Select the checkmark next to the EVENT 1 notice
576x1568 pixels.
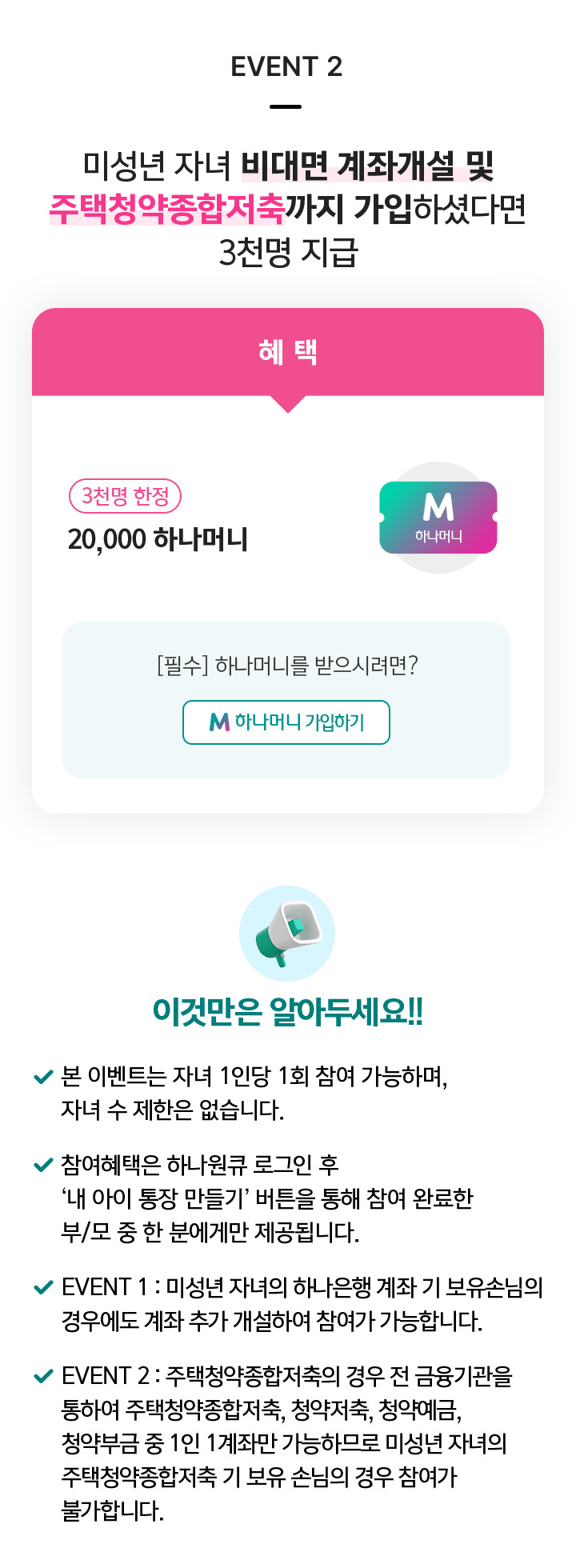coord(43,1281)
